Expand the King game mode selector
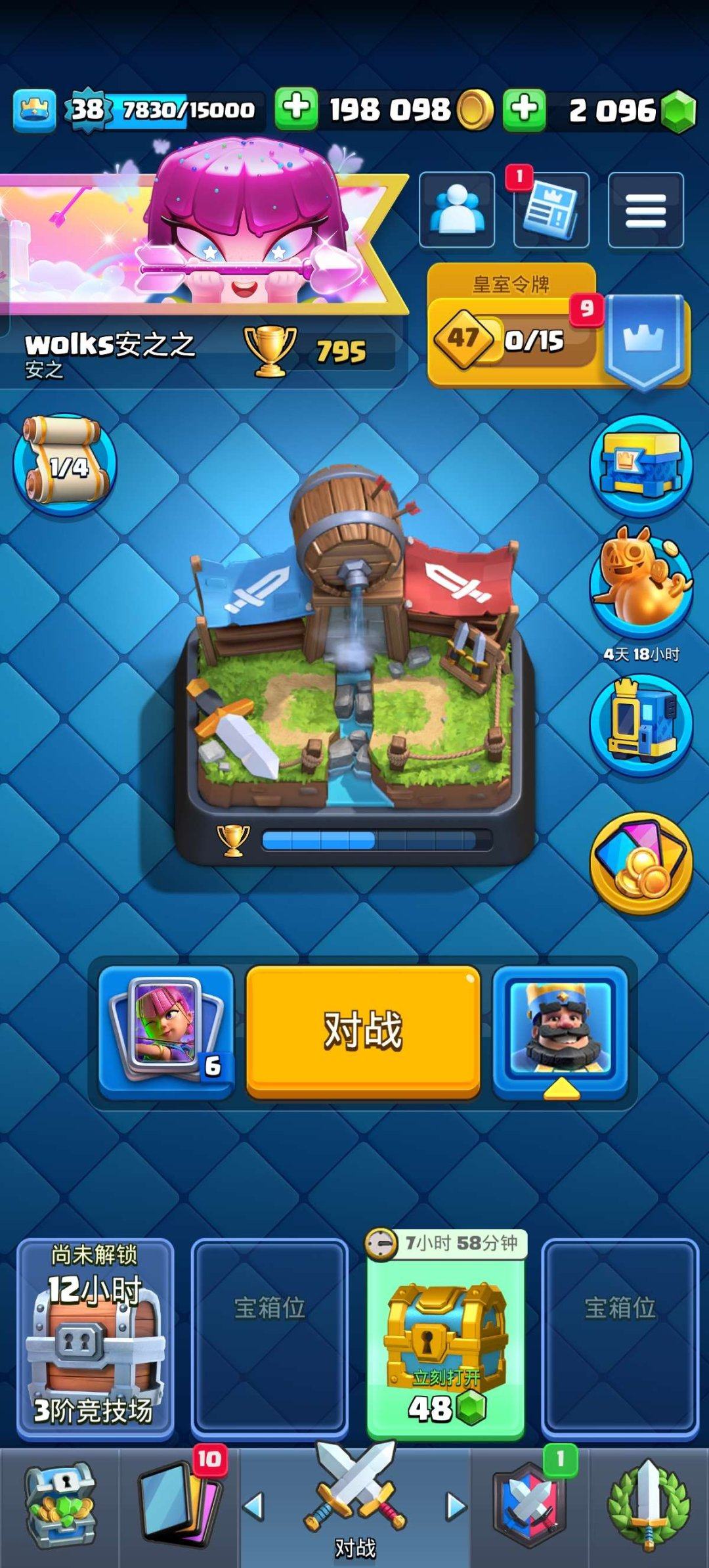 click(560, 1031)
